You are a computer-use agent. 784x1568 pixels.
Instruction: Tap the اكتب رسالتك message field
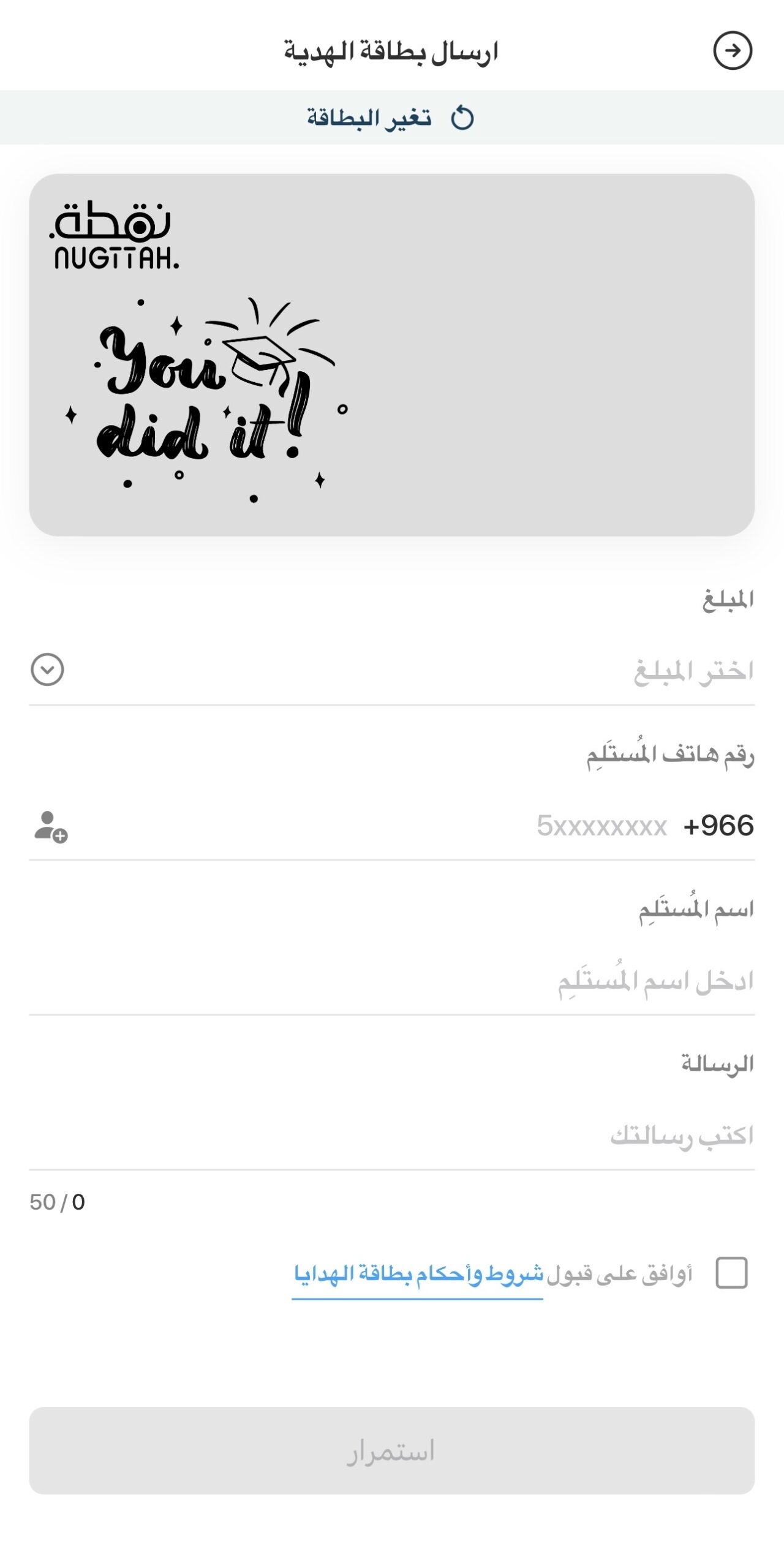click(392, 1136)
